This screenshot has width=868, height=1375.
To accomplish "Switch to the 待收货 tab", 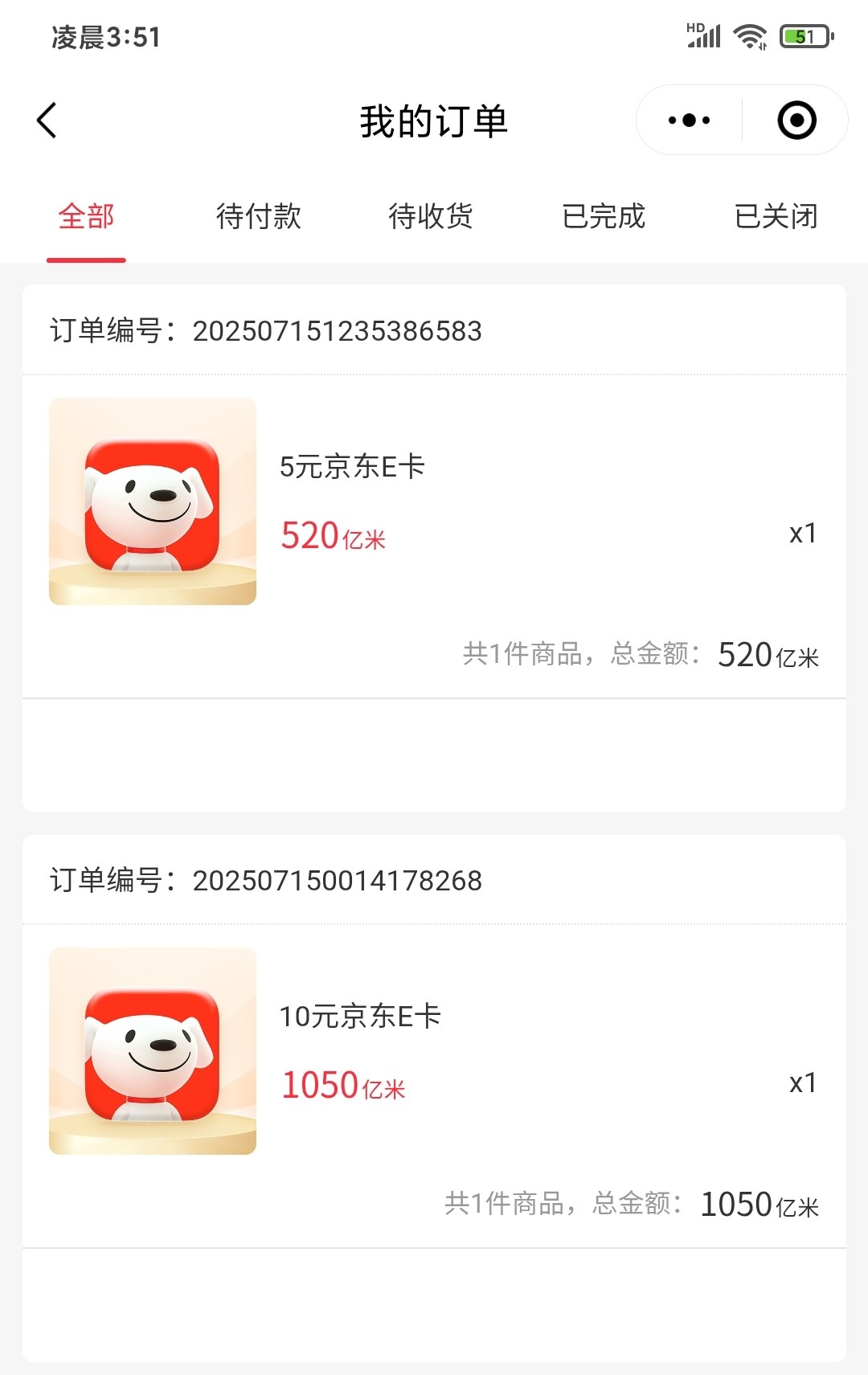I will [431, 216].
